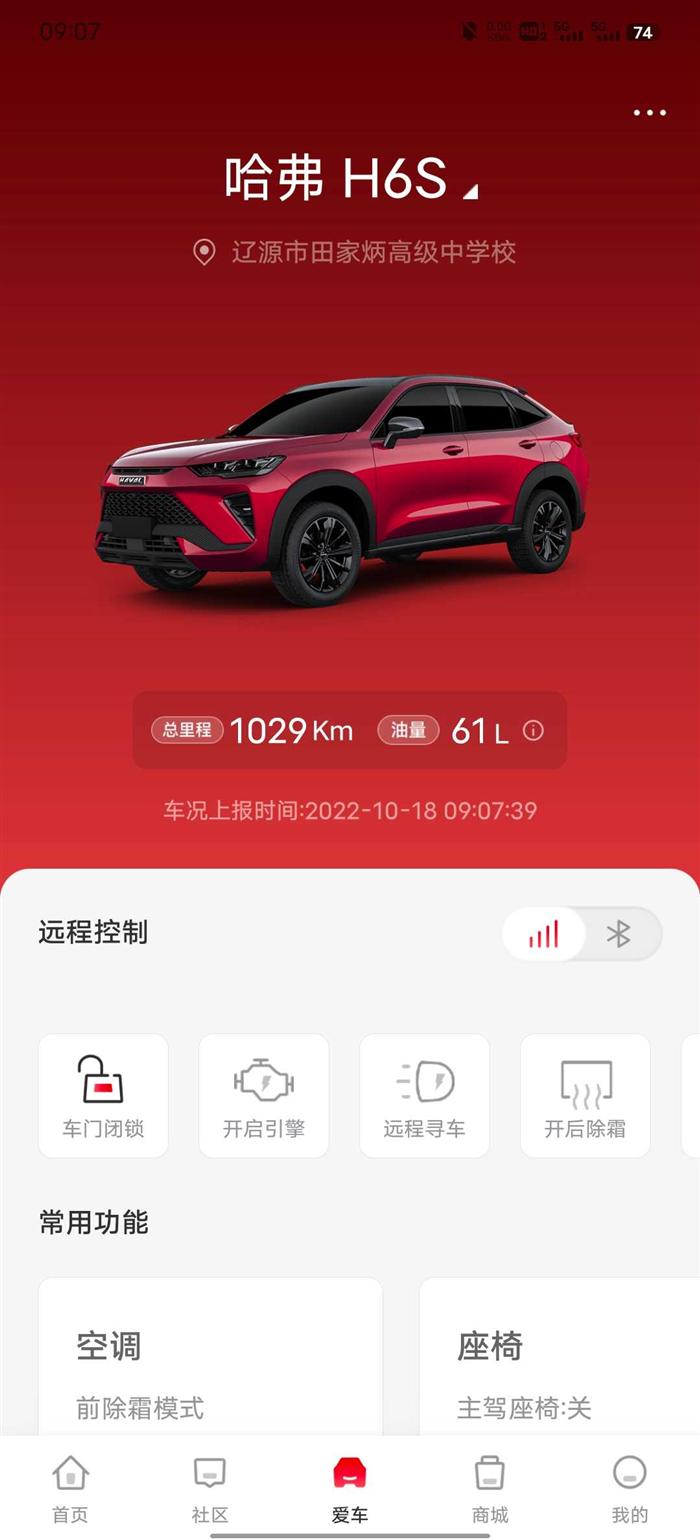Switch to the 我的 profile tab
The height and width of the screenshot is (1540, 700).
pyautogui.click(x=630, y=1487)
